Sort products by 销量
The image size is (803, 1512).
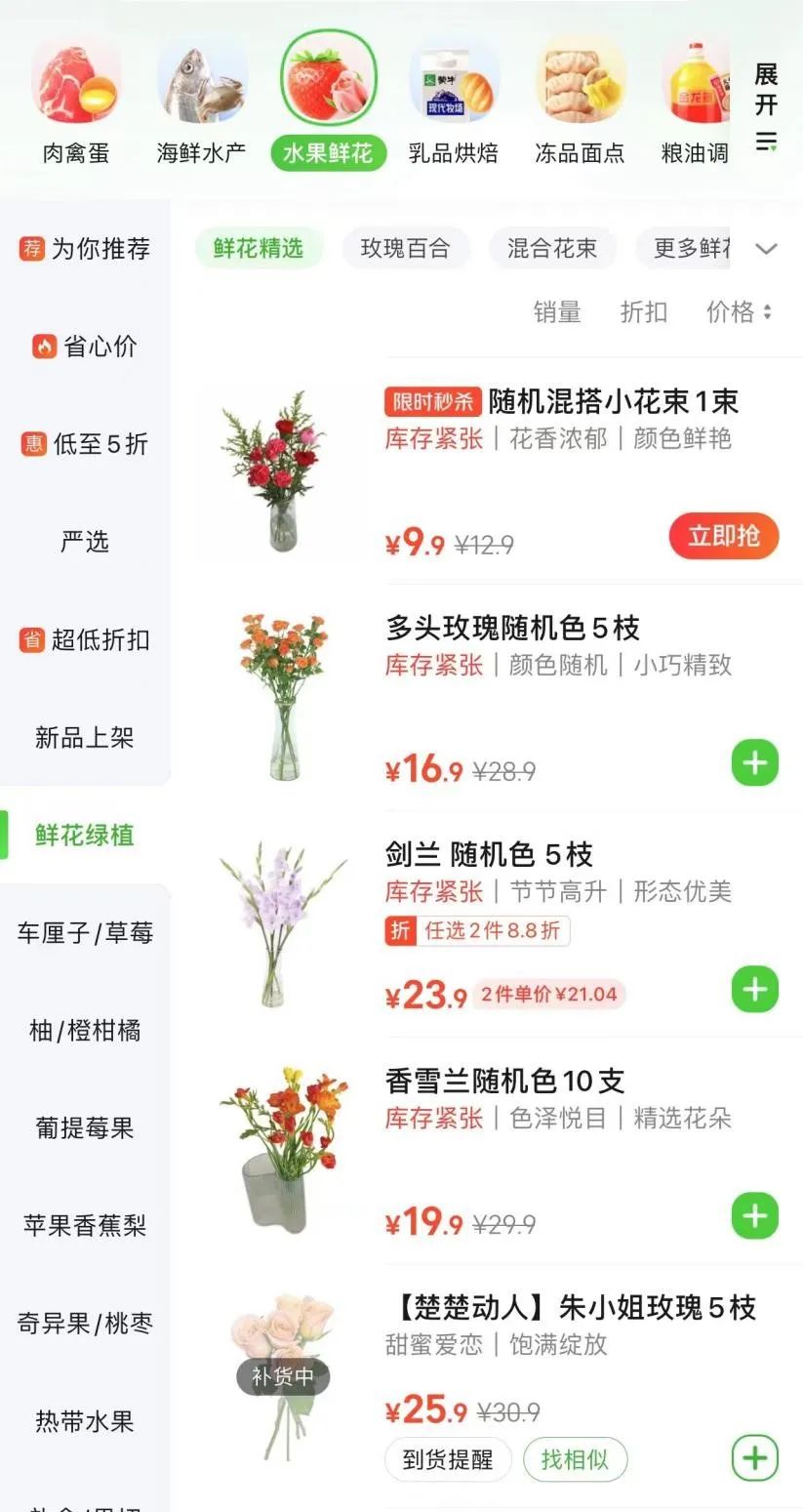pos(556,311)
